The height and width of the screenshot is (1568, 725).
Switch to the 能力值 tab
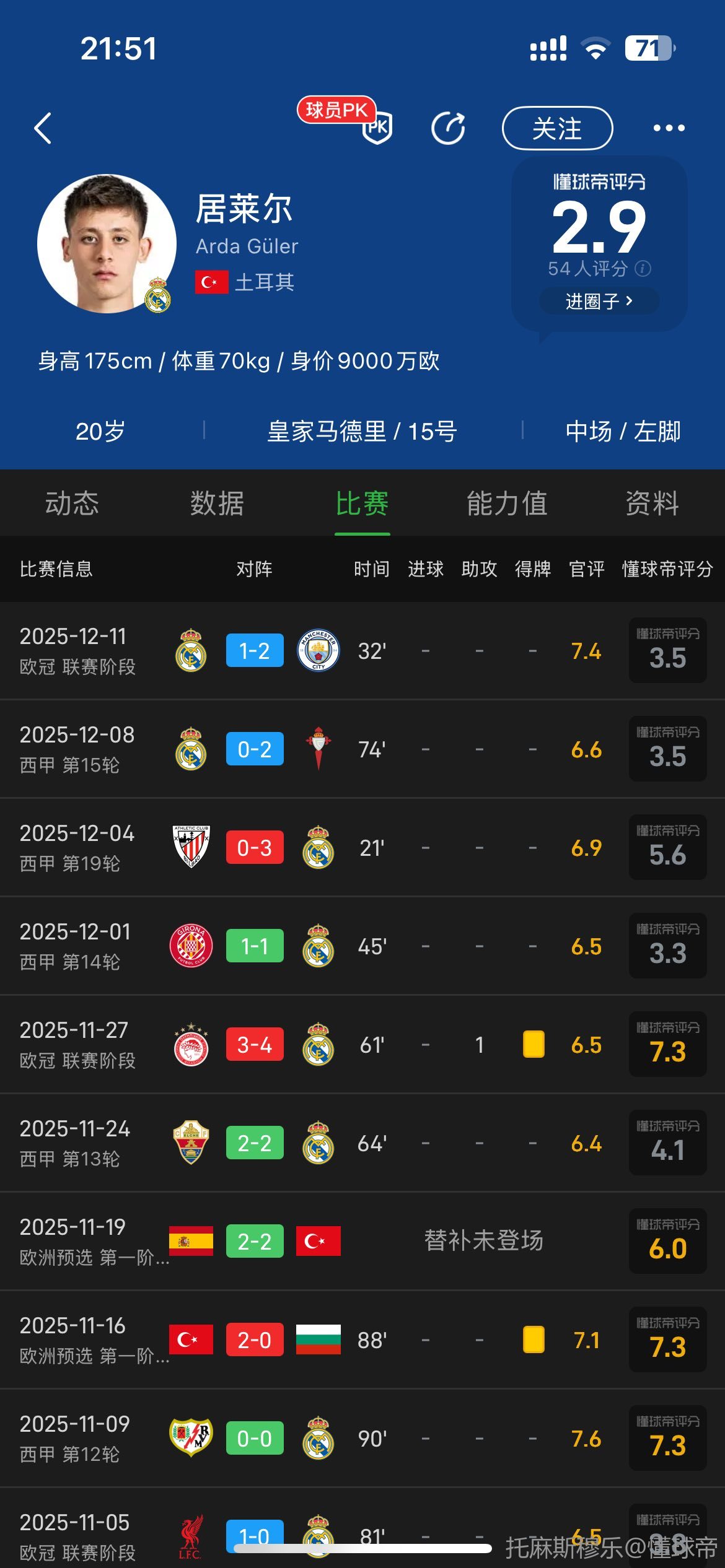[x=507, y=503]
